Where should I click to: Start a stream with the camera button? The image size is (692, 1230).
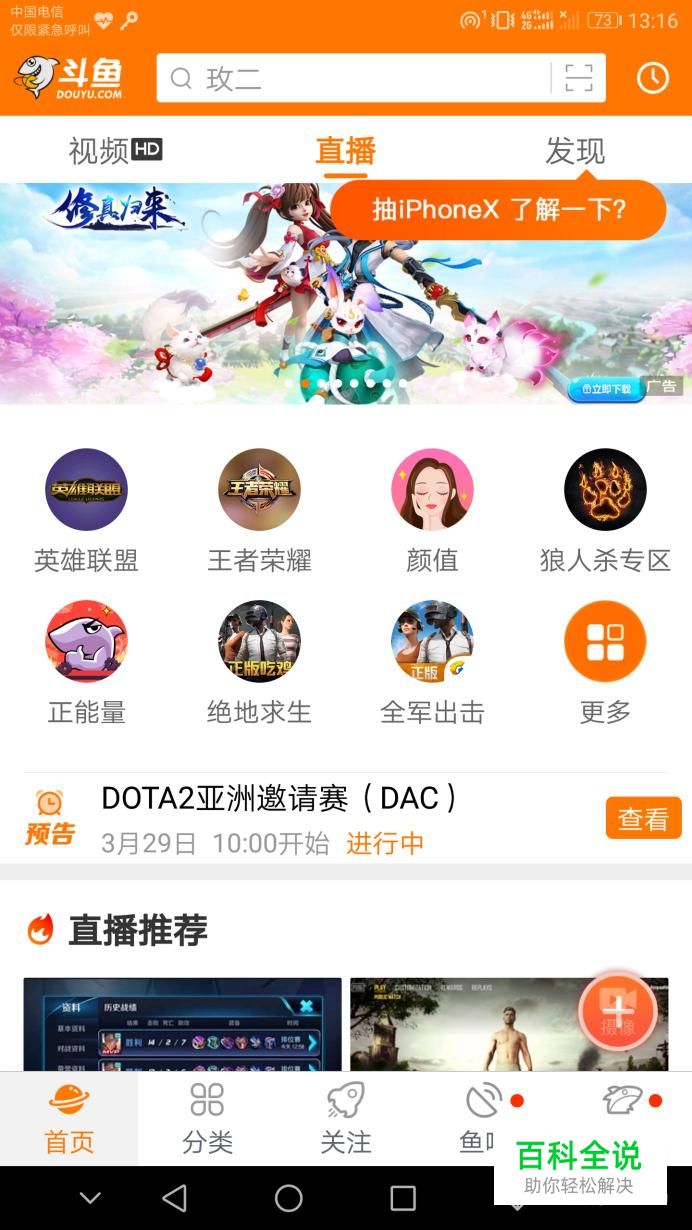point(617,1011)
